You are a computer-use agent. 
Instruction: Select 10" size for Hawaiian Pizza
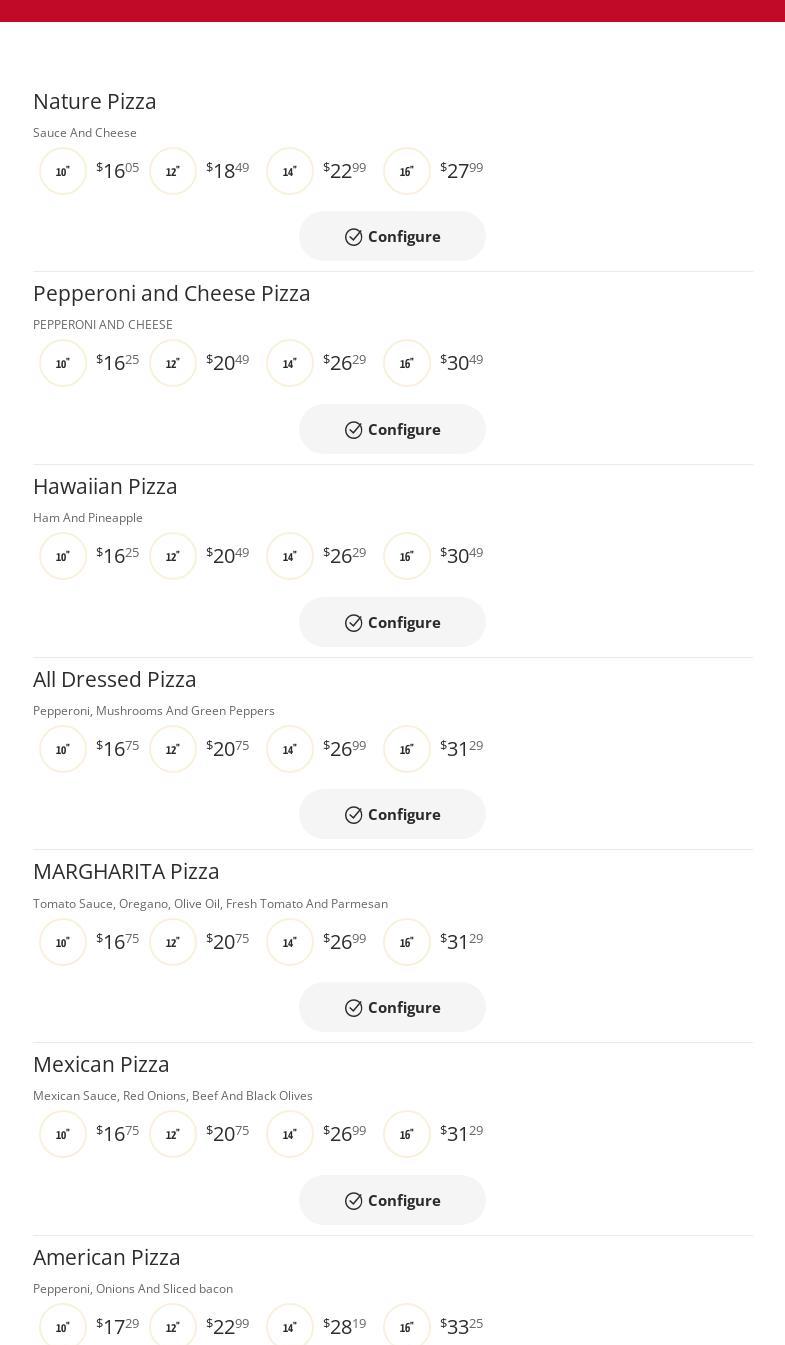[x=63, y=556]
